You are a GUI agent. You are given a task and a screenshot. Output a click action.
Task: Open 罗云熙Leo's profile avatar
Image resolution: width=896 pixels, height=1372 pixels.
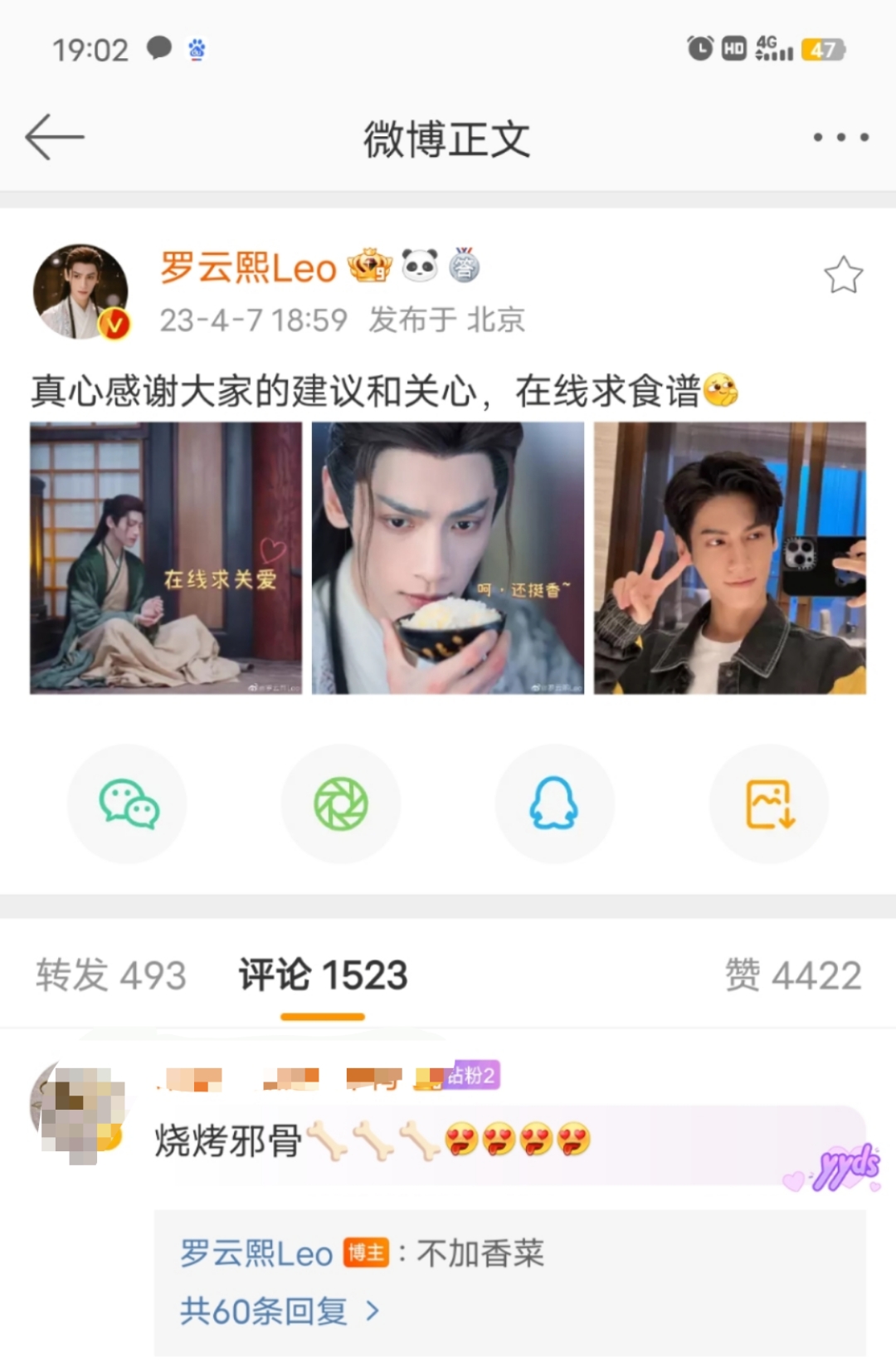pyautogui.click(x=80, y=291)
